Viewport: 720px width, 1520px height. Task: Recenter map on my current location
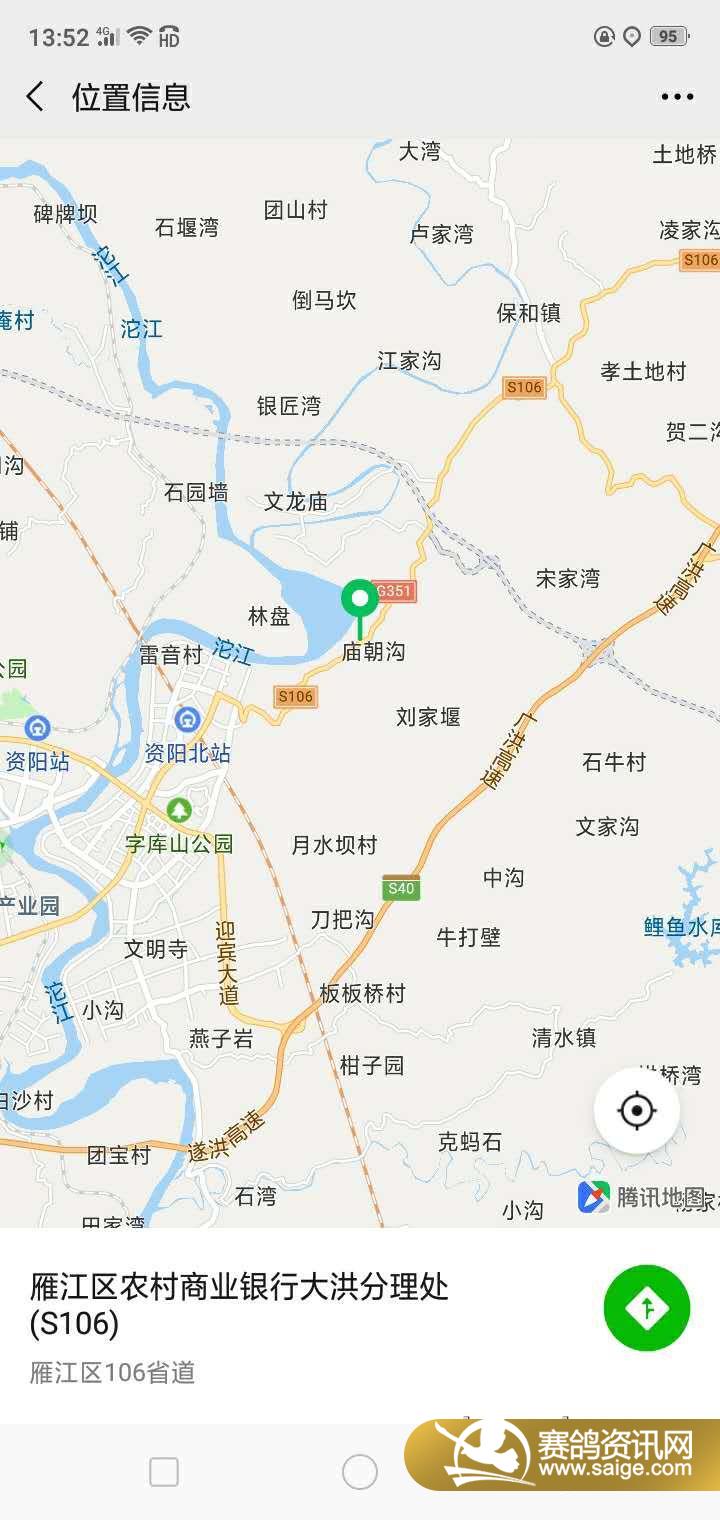[x=637, y=1111]
